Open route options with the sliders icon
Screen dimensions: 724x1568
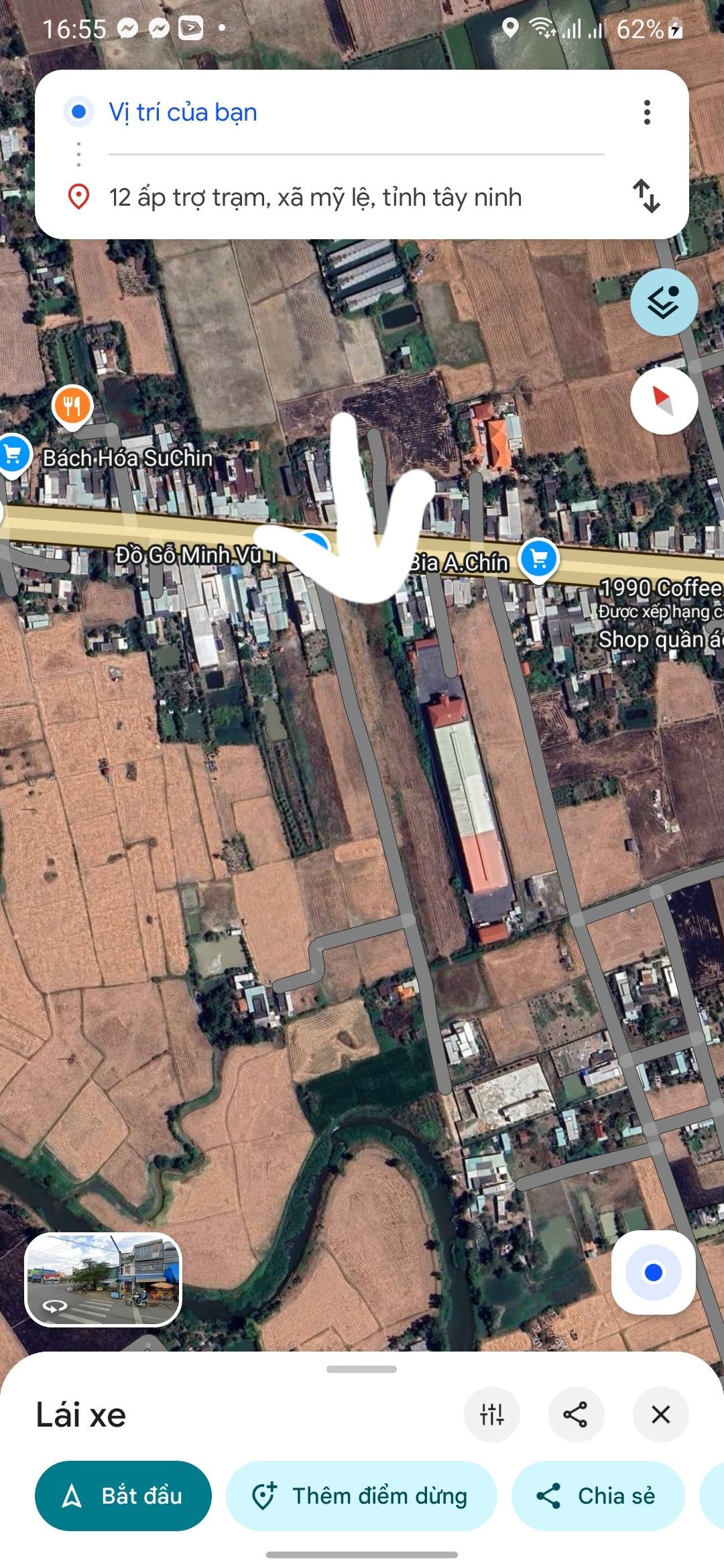(x=493, y=1414)
